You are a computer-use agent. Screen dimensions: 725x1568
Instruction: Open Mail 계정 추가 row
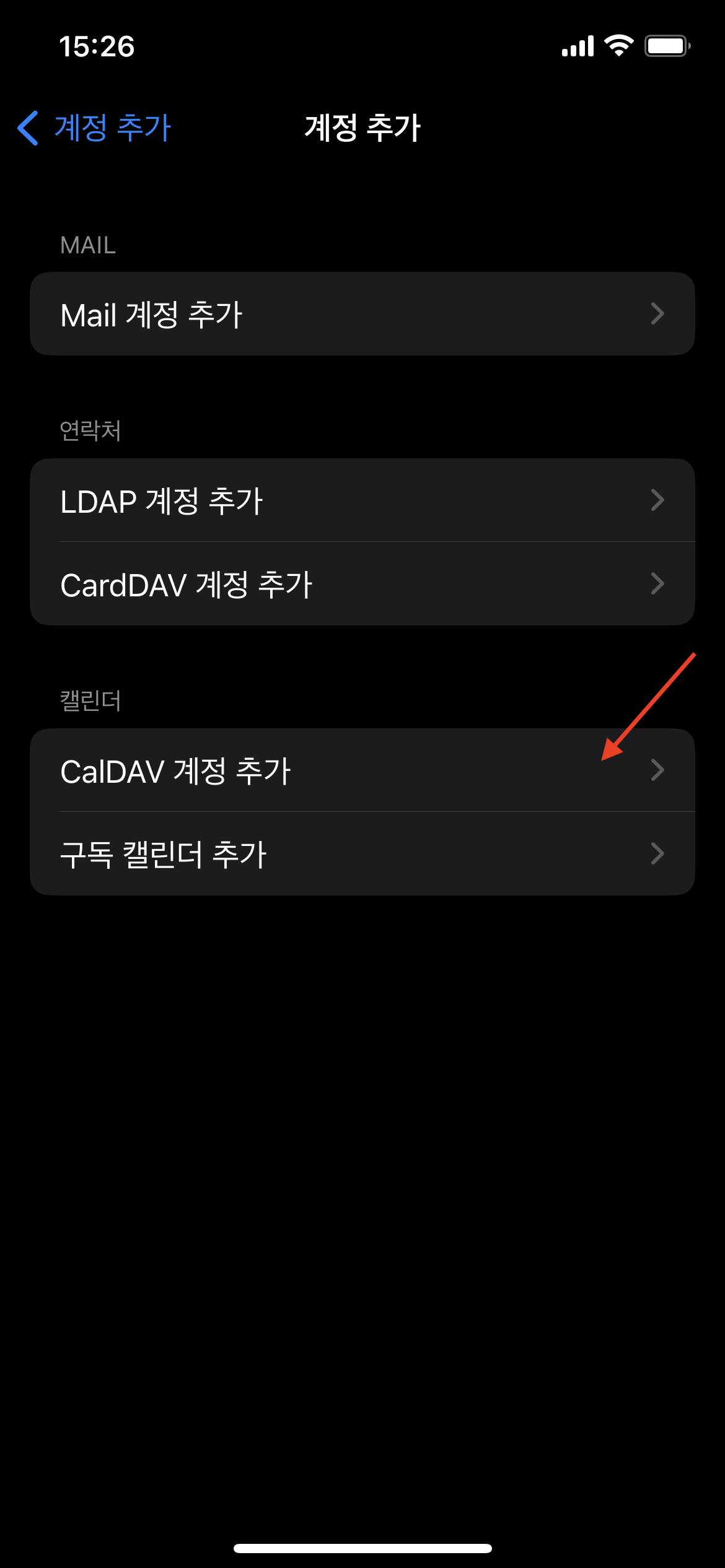tap(362, 314)
